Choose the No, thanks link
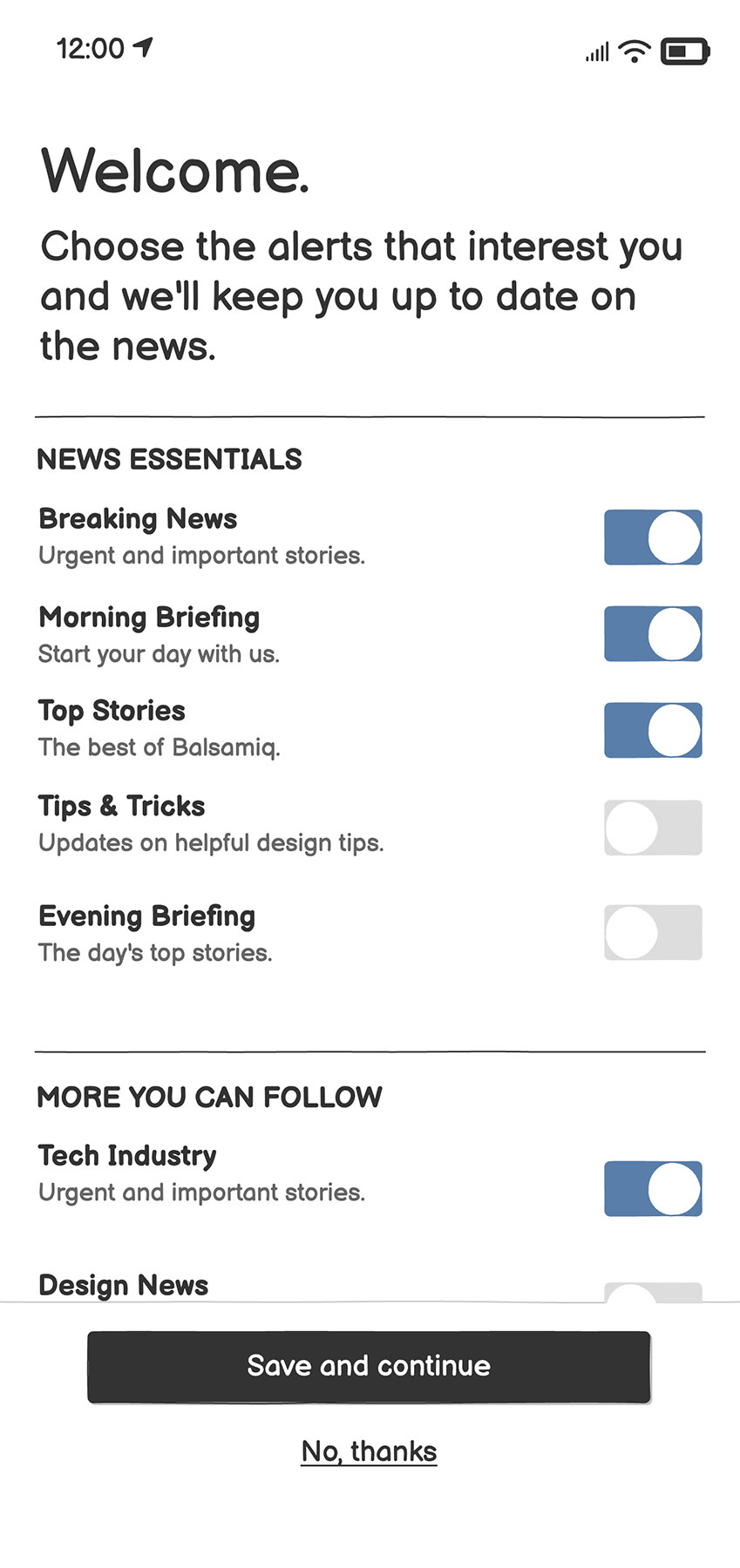The image size is (740, 1568). pyautogui.click(x=369, y=1451)
